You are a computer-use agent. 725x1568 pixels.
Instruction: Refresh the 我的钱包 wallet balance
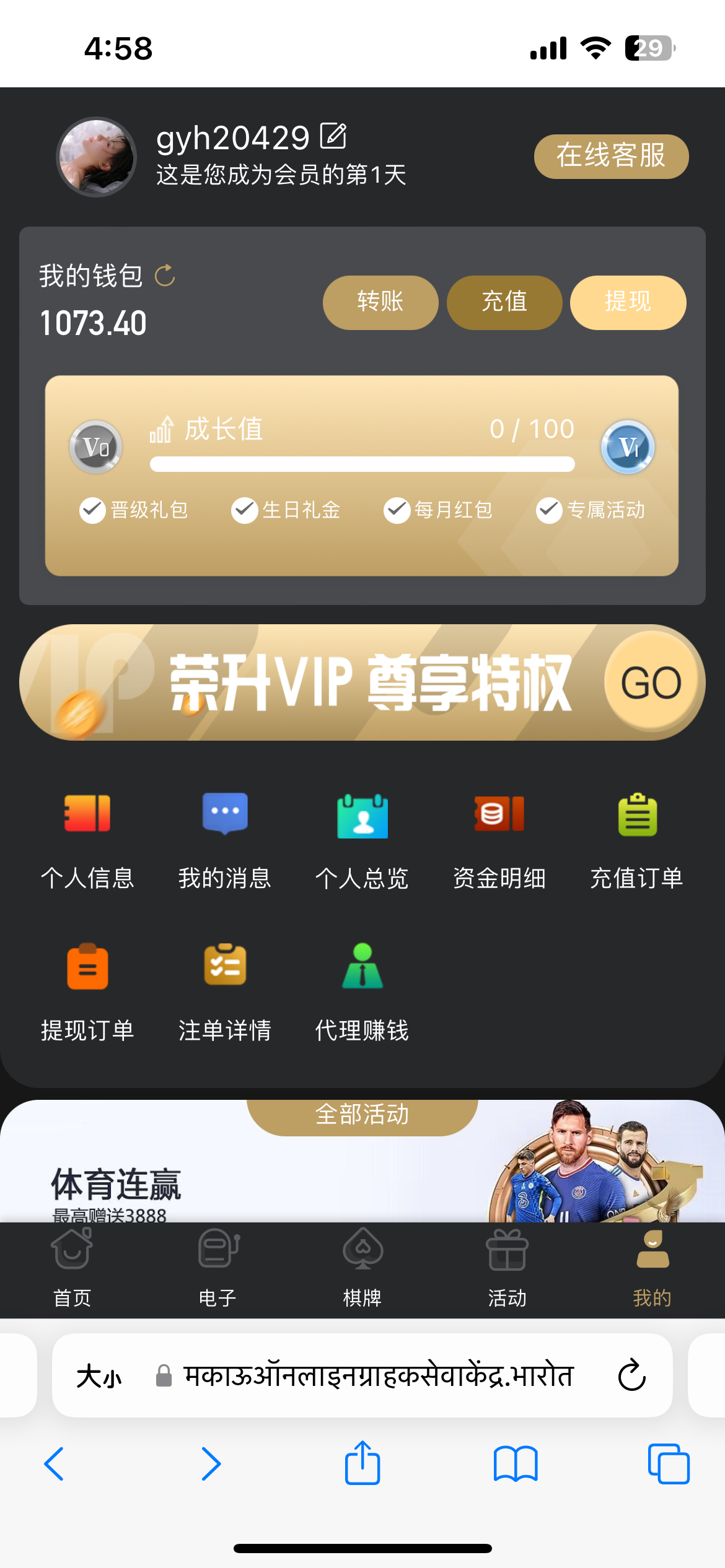pyautogui.click(x=165, y=276)
